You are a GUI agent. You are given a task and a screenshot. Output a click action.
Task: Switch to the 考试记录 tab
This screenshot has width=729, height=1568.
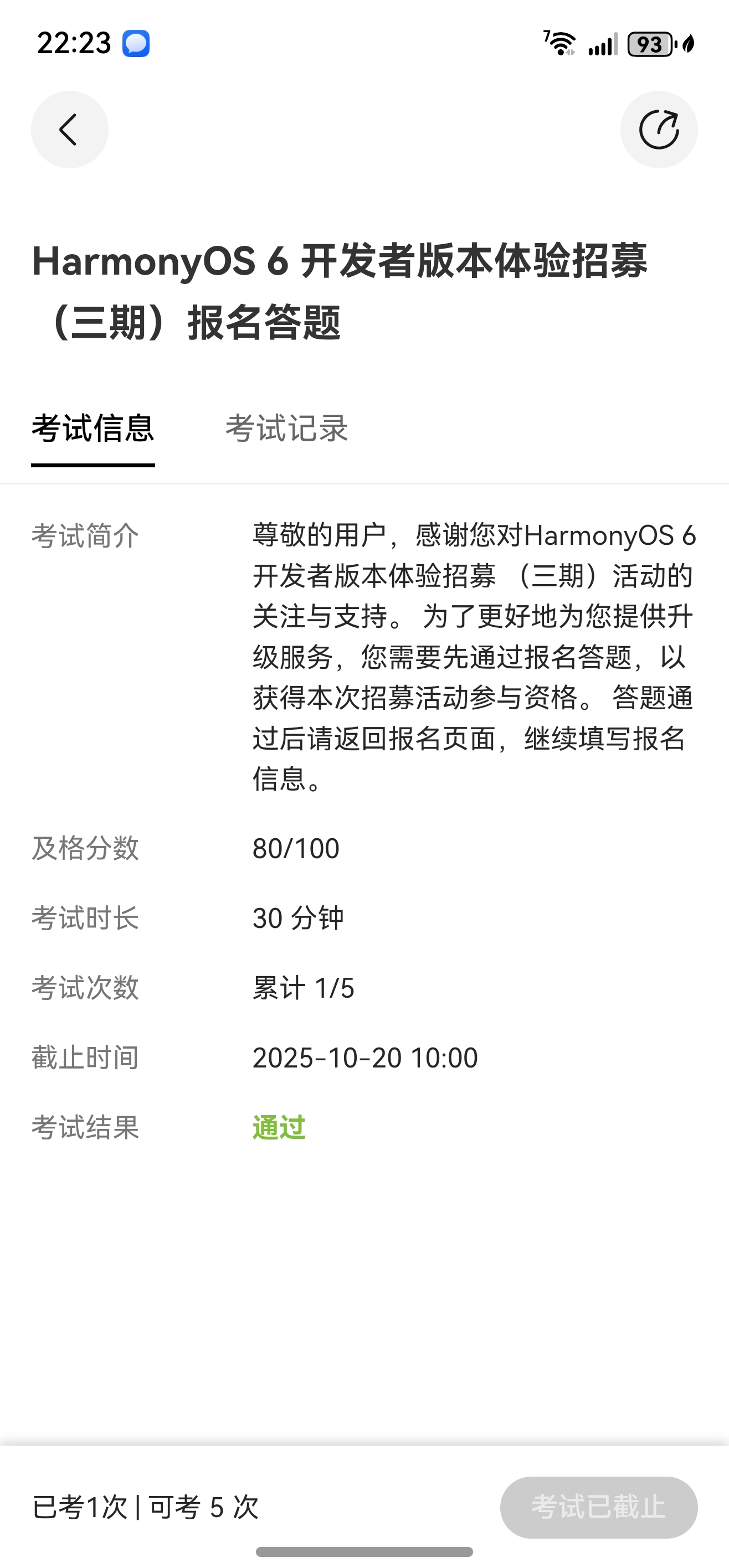[x=286, y=429]
